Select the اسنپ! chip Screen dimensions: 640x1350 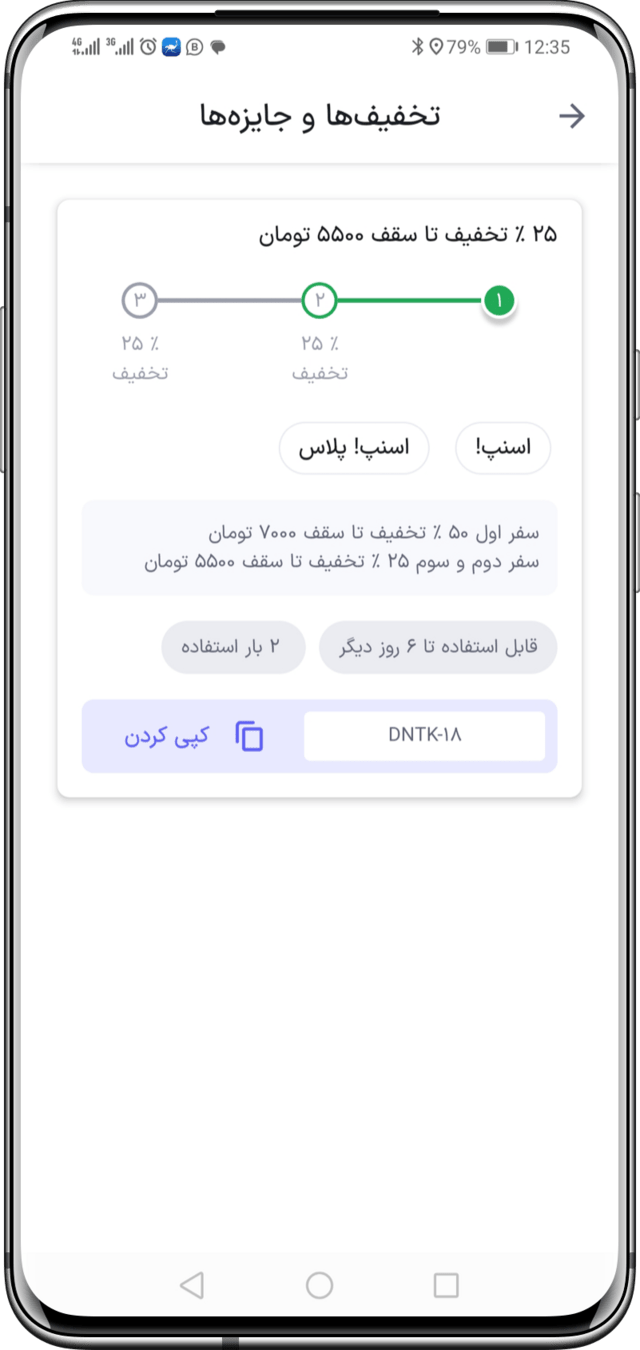point(503,448)
